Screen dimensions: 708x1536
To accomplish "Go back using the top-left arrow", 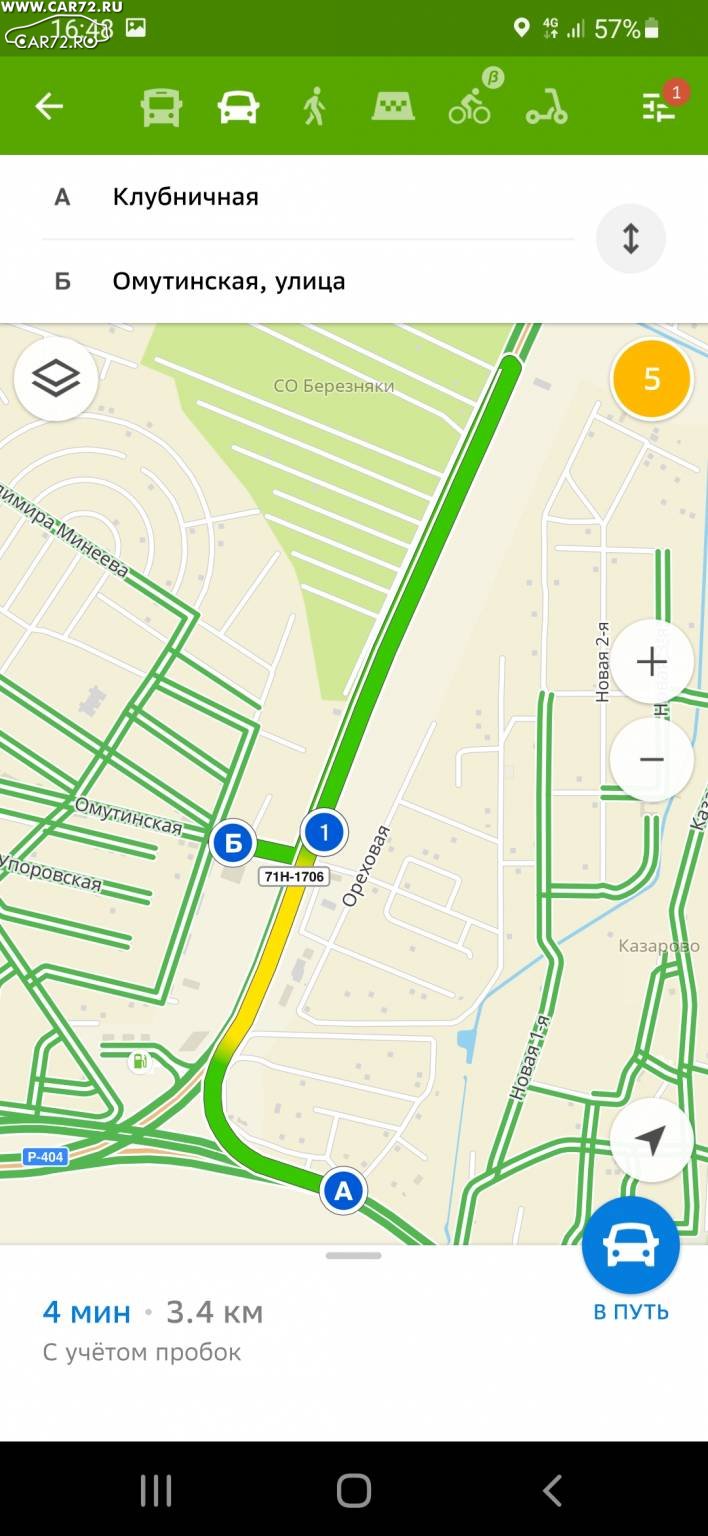I will click(49, 106).
